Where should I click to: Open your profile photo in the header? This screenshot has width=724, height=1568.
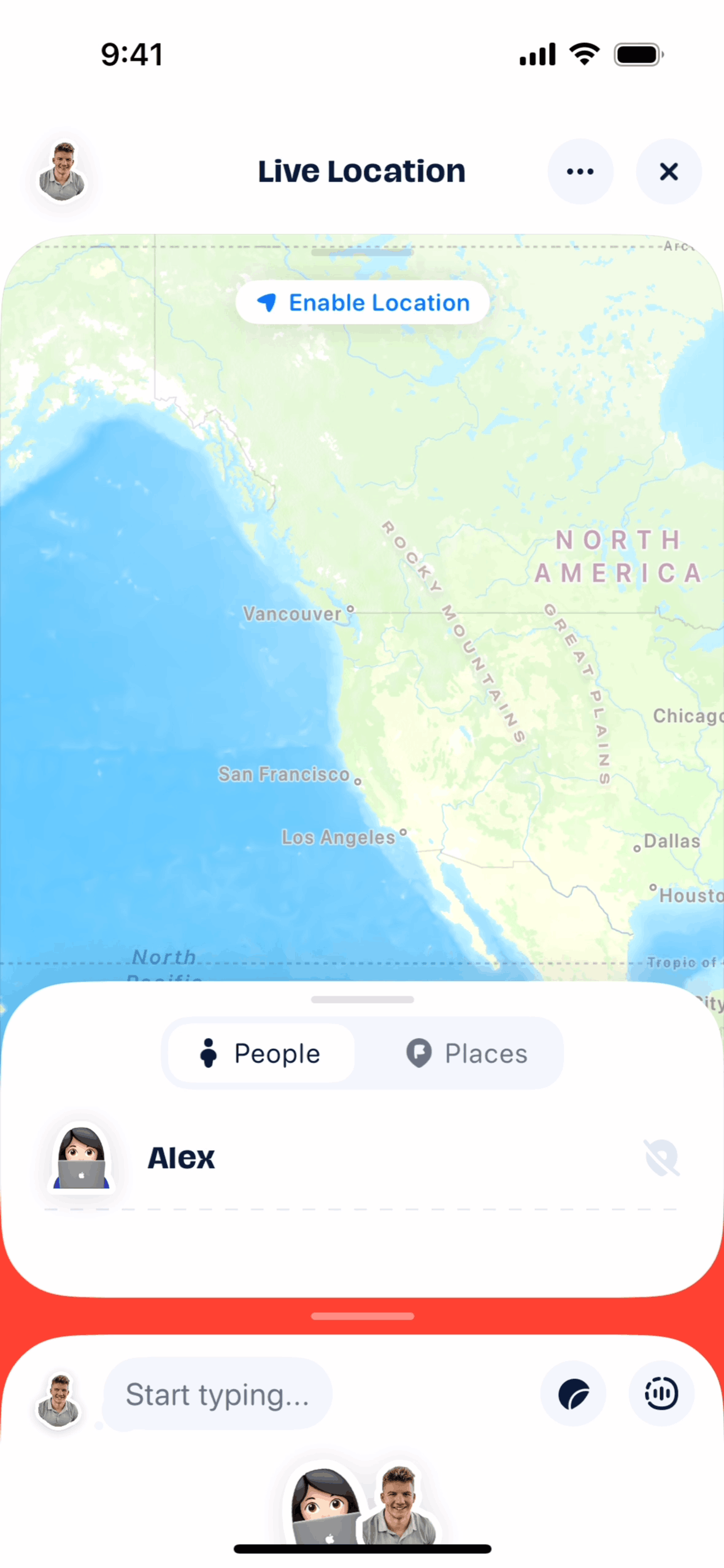[62, 171]
